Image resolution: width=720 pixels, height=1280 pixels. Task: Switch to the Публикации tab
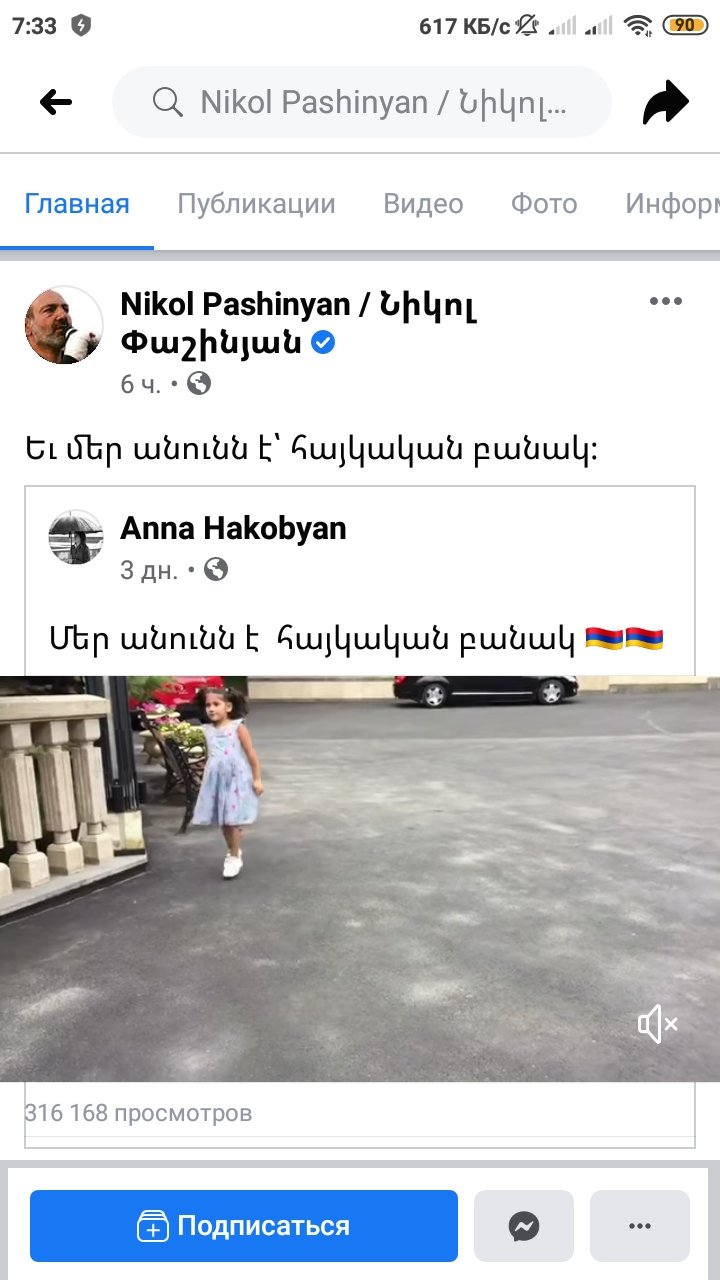click(x=256, y=204)
